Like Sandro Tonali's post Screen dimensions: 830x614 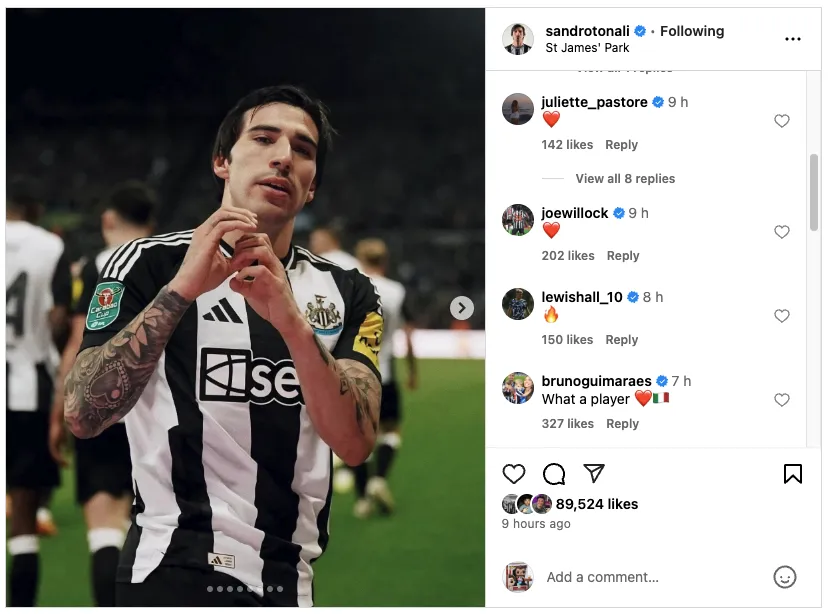514,474
